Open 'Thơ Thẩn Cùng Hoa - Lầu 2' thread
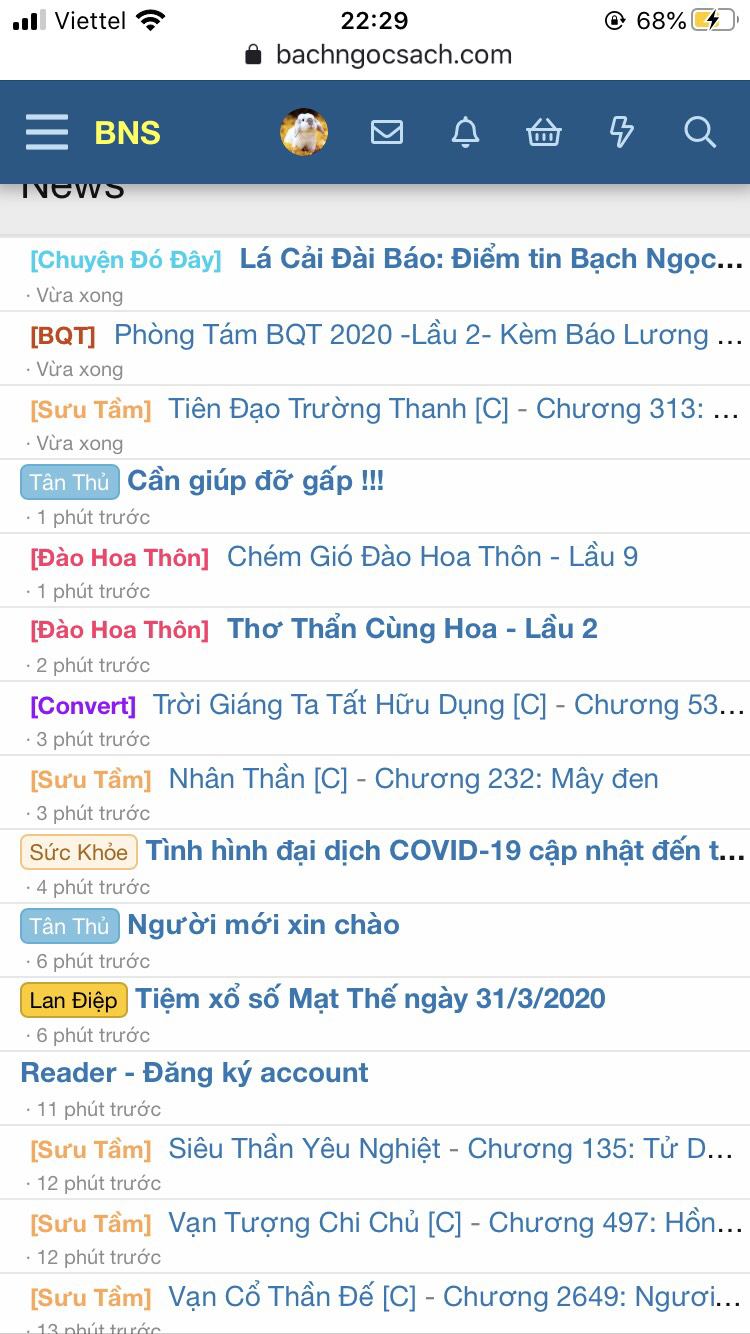The height and width of the screenshot is (1334, 750). pyautogui.click(x=411, y=628)
